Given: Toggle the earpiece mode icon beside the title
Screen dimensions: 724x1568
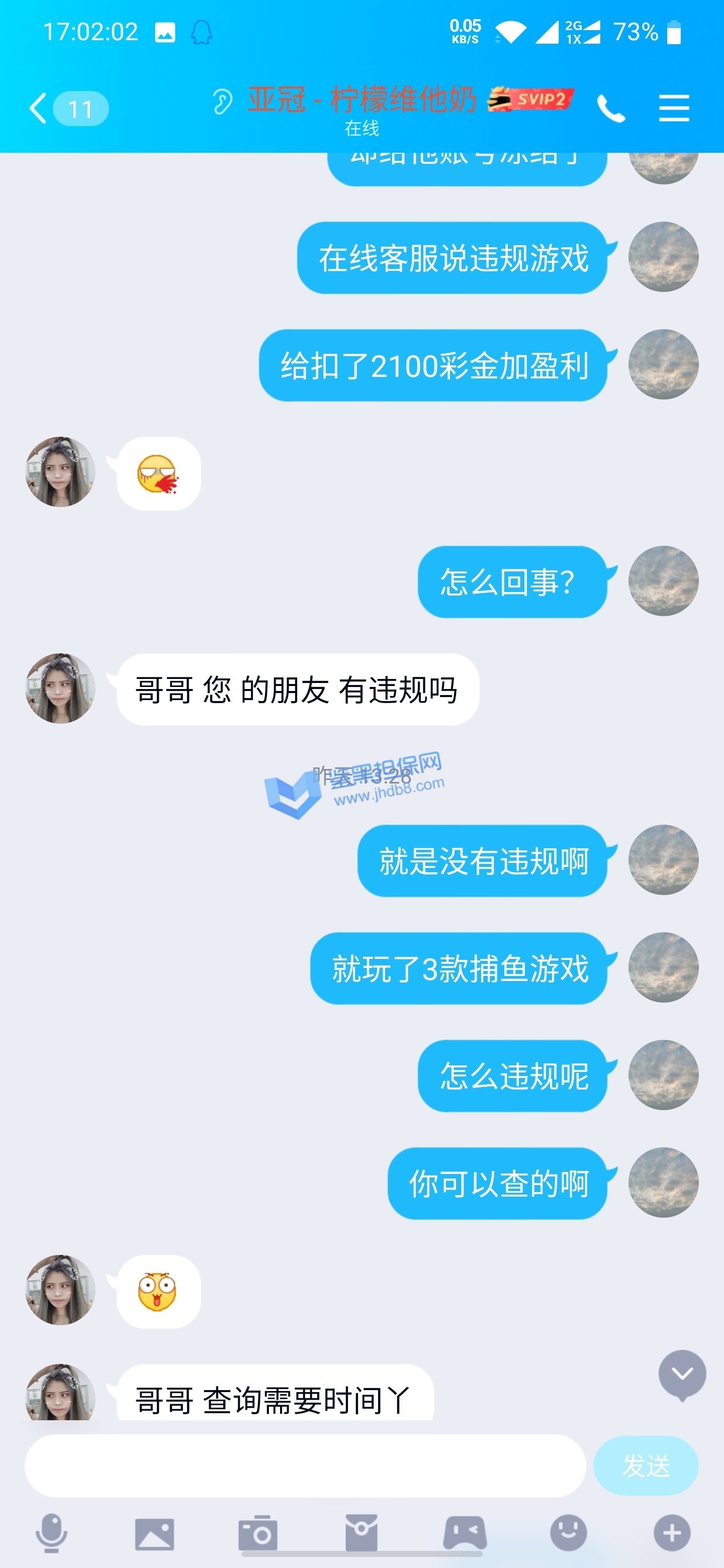Looking at the screenshot, I should [222, 101].
